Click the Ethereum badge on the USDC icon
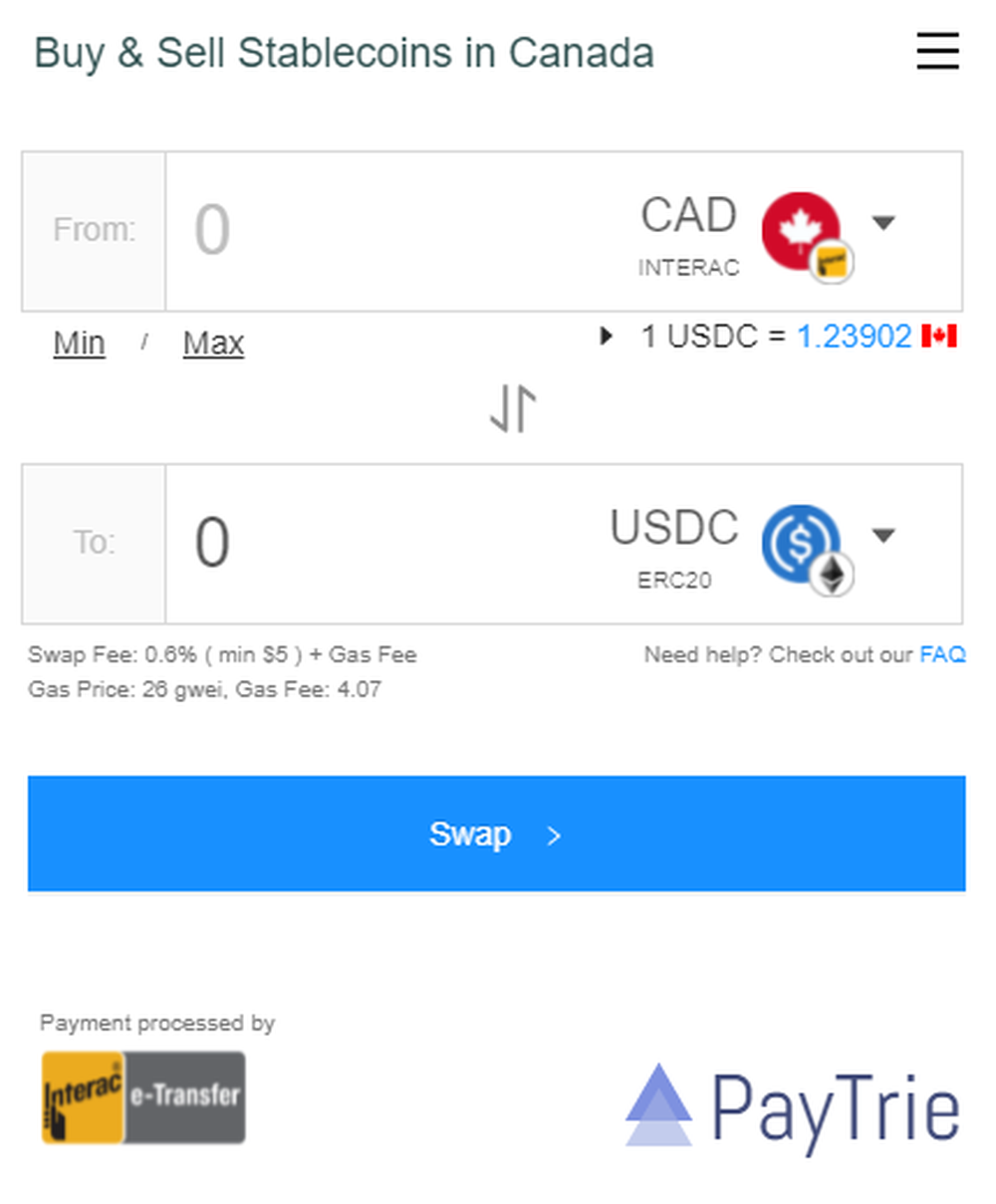Screen dimensions: 996x1204 [835, 574]
